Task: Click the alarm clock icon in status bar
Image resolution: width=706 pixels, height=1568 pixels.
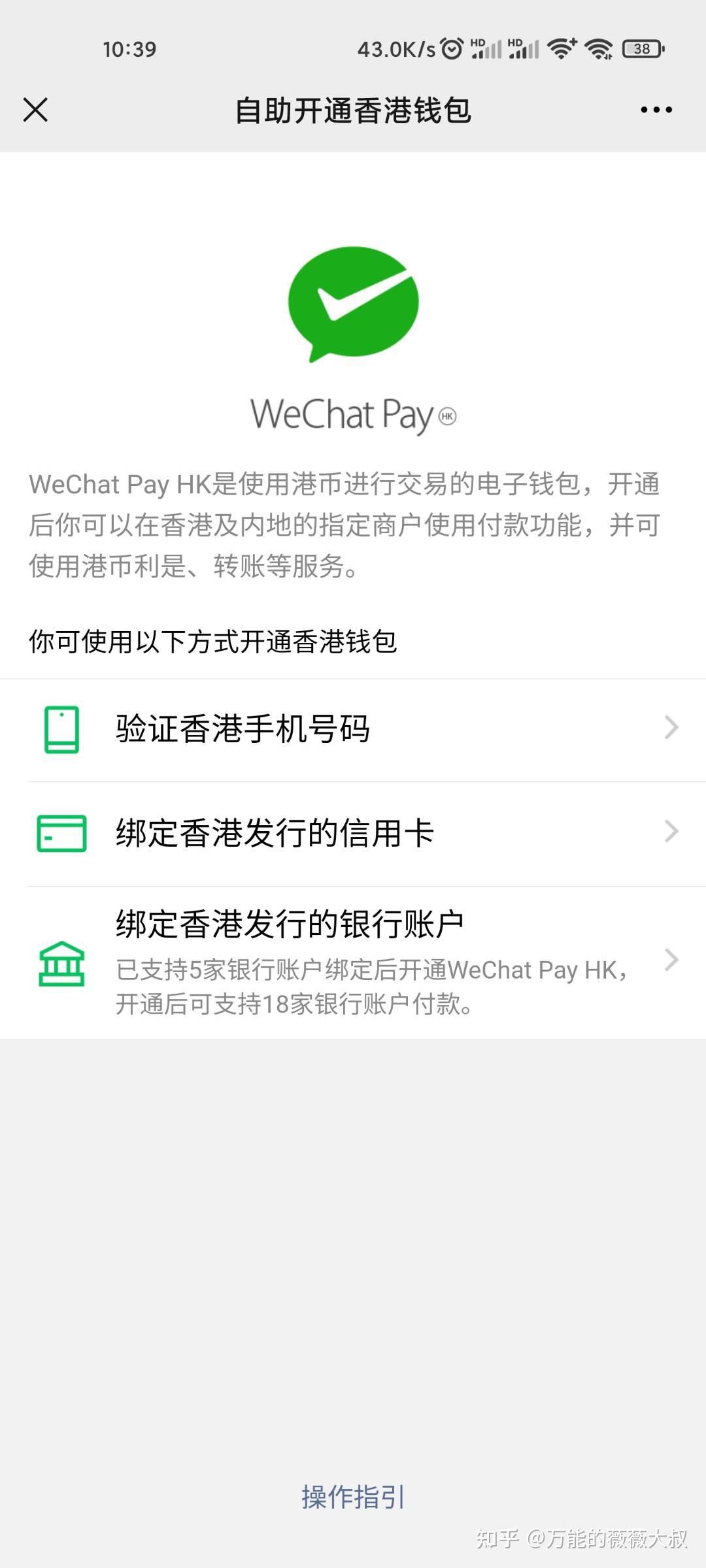Action: pyautogui.click(x=452, y=48)
